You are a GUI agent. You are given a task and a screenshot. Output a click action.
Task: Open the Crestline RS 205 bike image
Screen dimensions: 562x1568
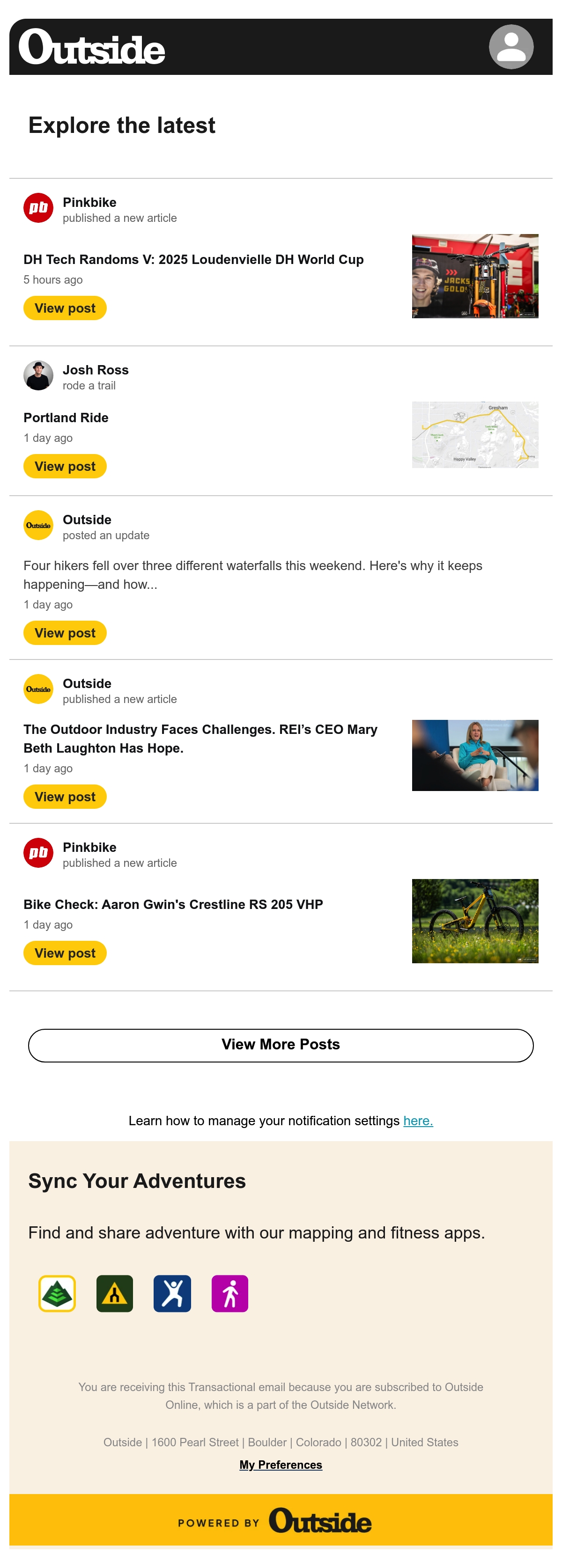pyautogui.click(x=475, y=921)
